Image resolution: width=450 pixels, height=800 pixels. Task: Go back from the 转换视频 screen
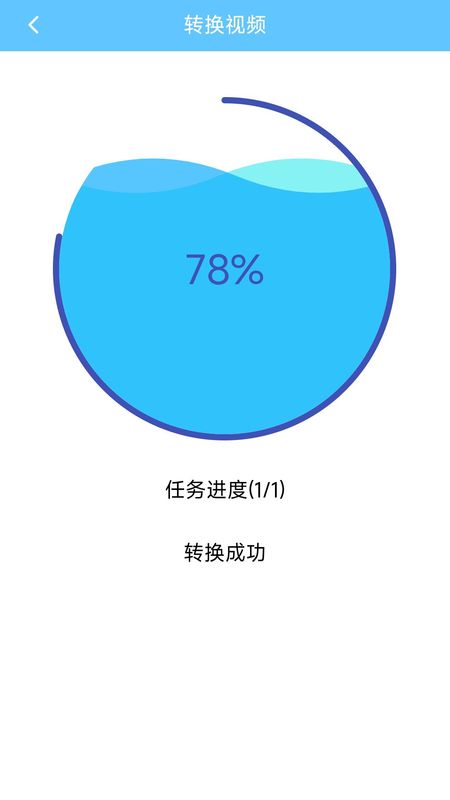(x=33, y=25)
